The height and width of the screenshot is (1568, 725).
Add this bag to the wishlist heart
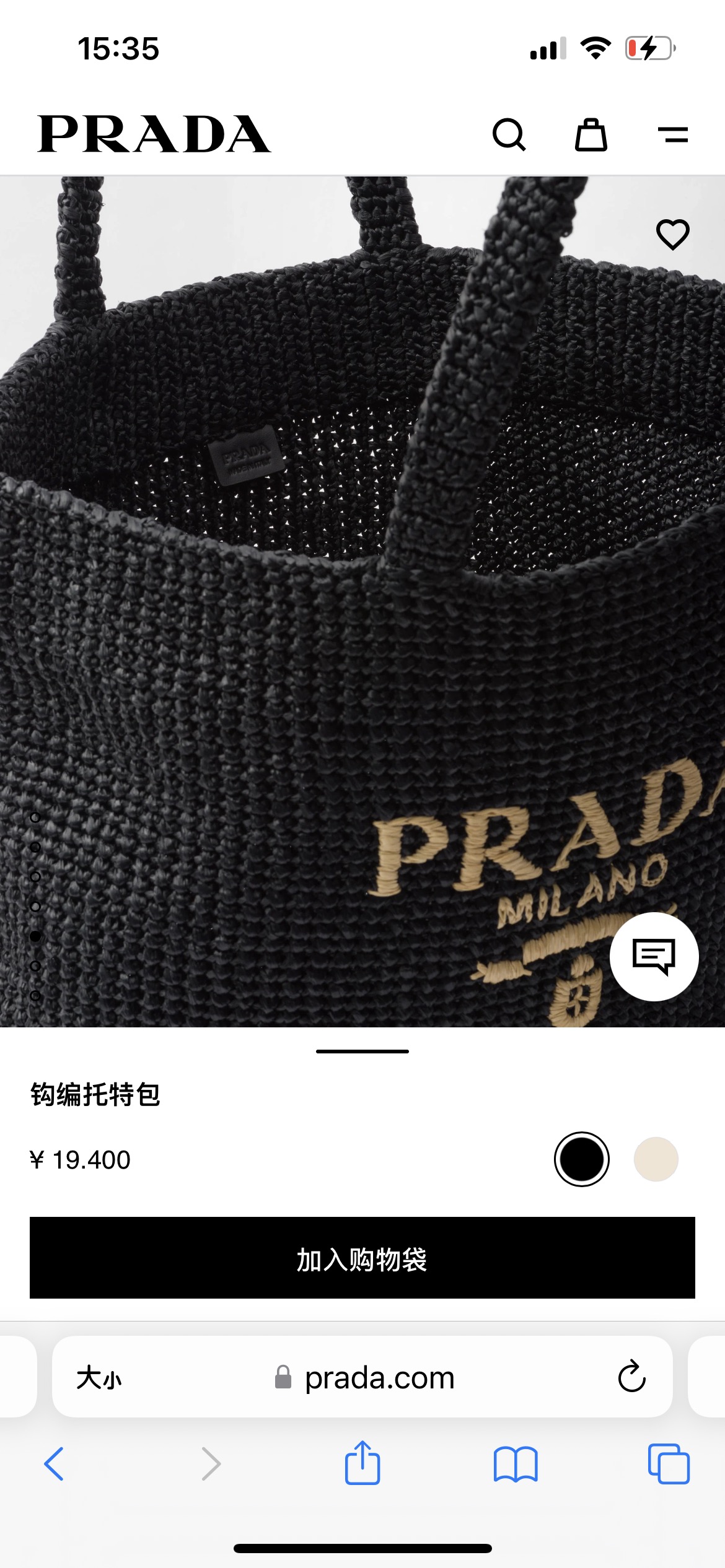tap(672, 235)
